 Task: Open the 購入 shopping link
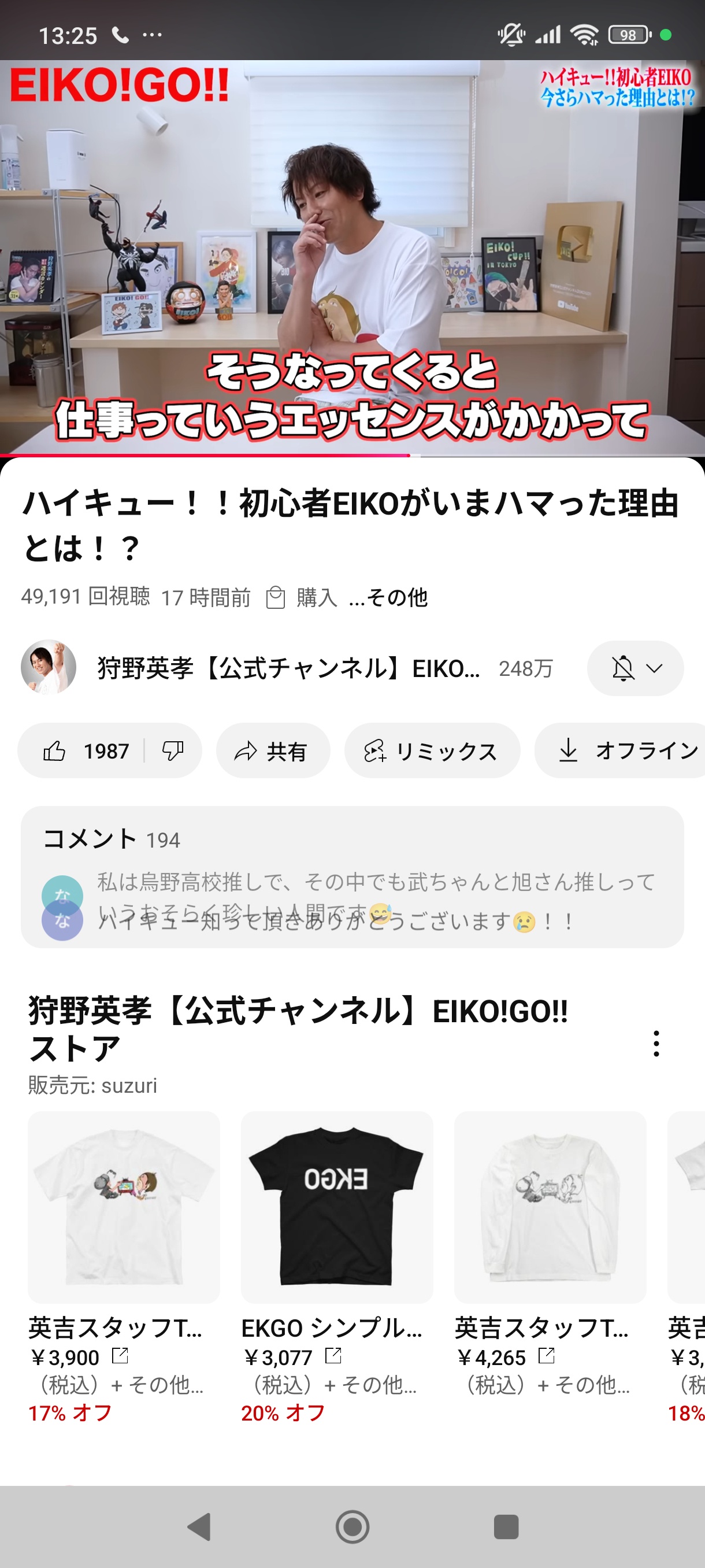[x=303, y=598]
